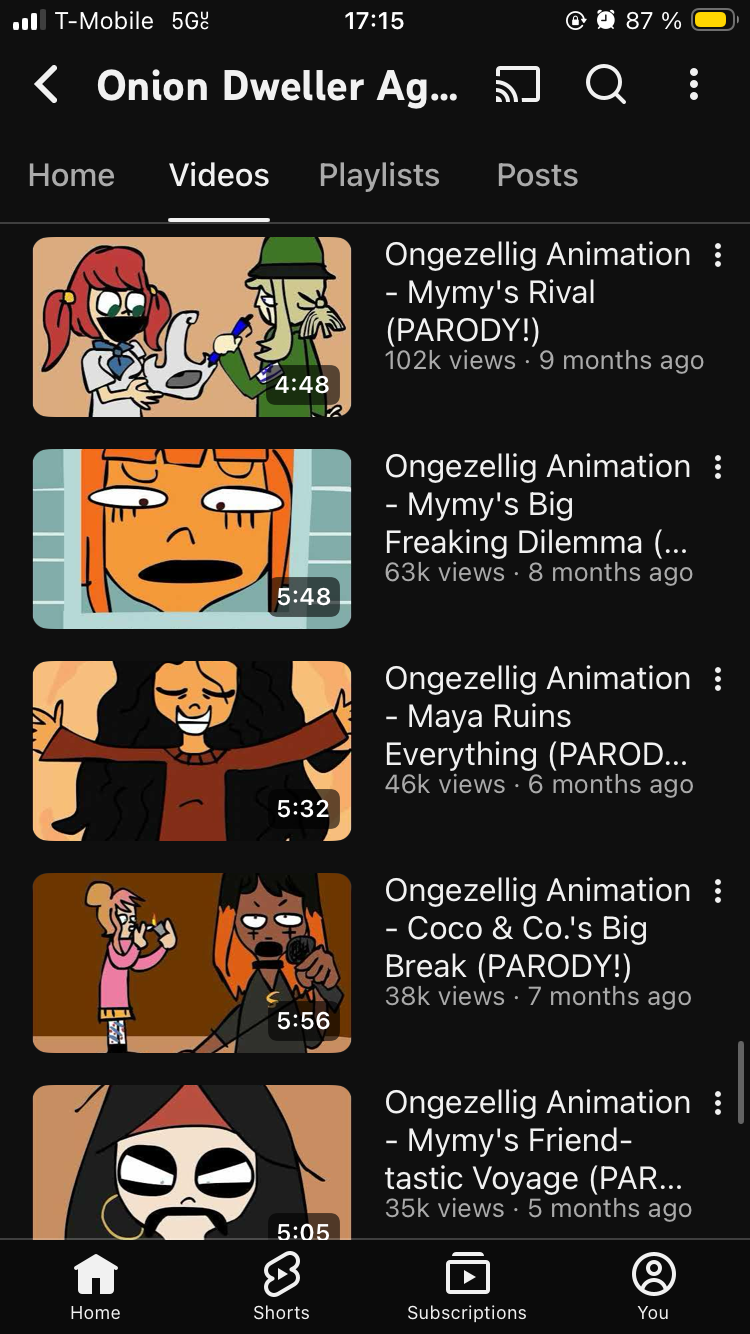The height and width of the screenshot is (1334, 750).
Task: Go to the YouTube Home feed
Action: pos(95,1288)
